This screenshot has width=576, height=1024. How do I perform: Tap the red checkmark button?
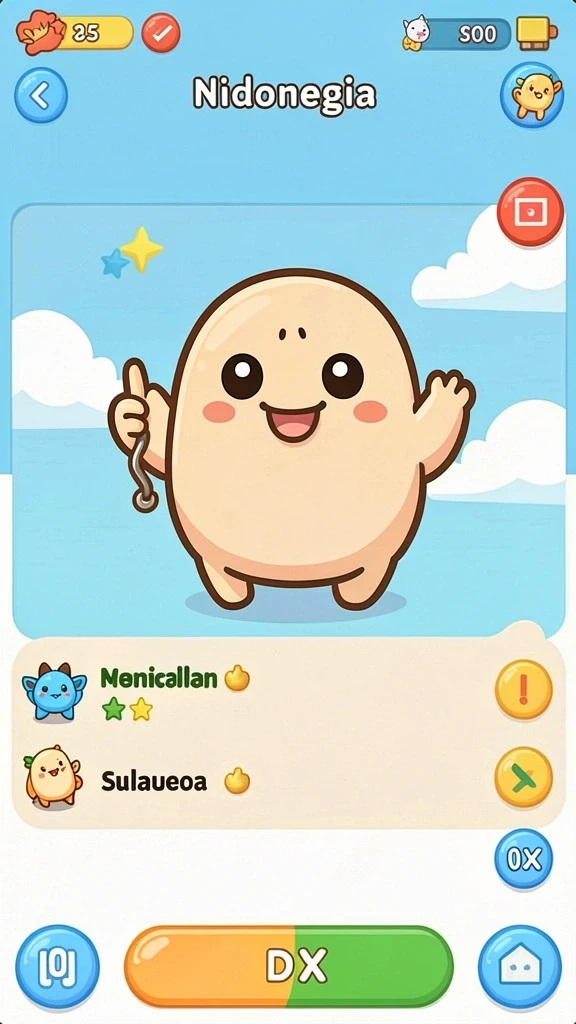tap(161, 33)
